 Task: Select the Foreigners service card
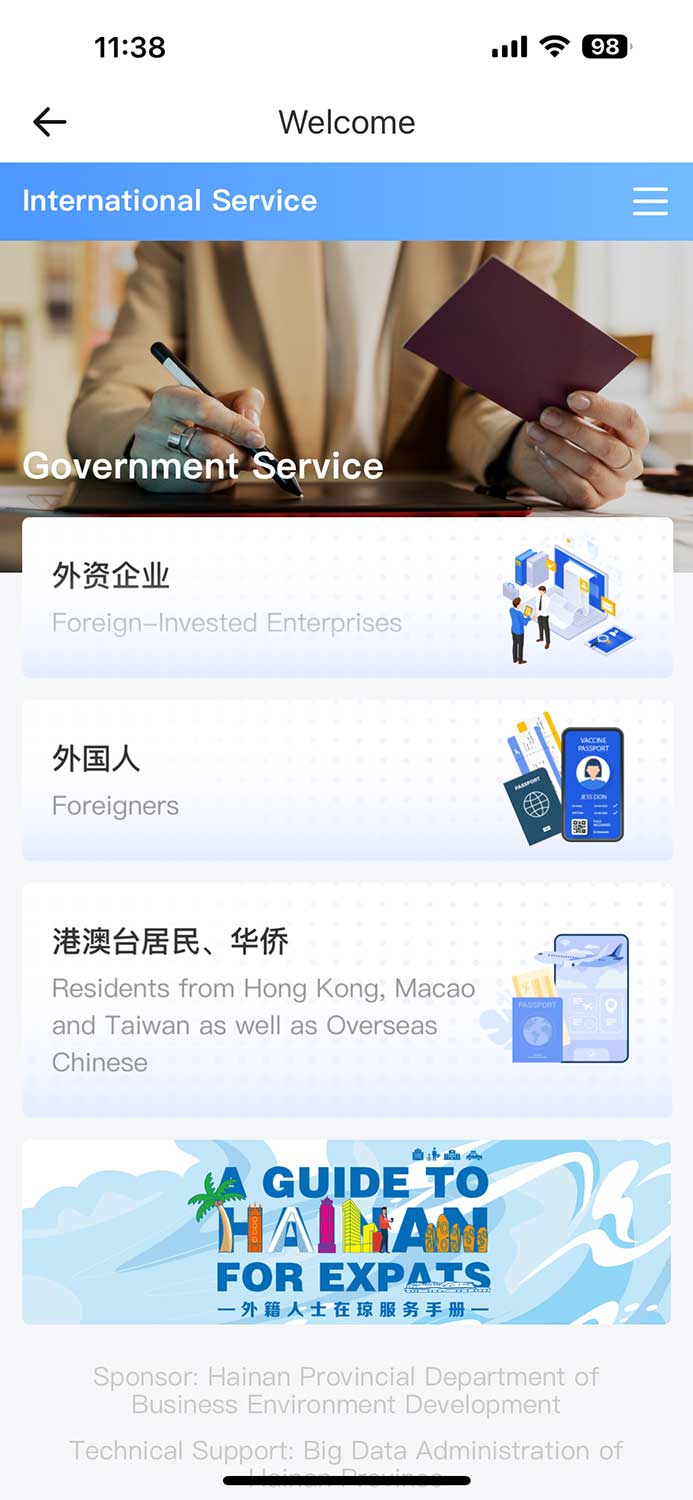(x=347, y=780)
